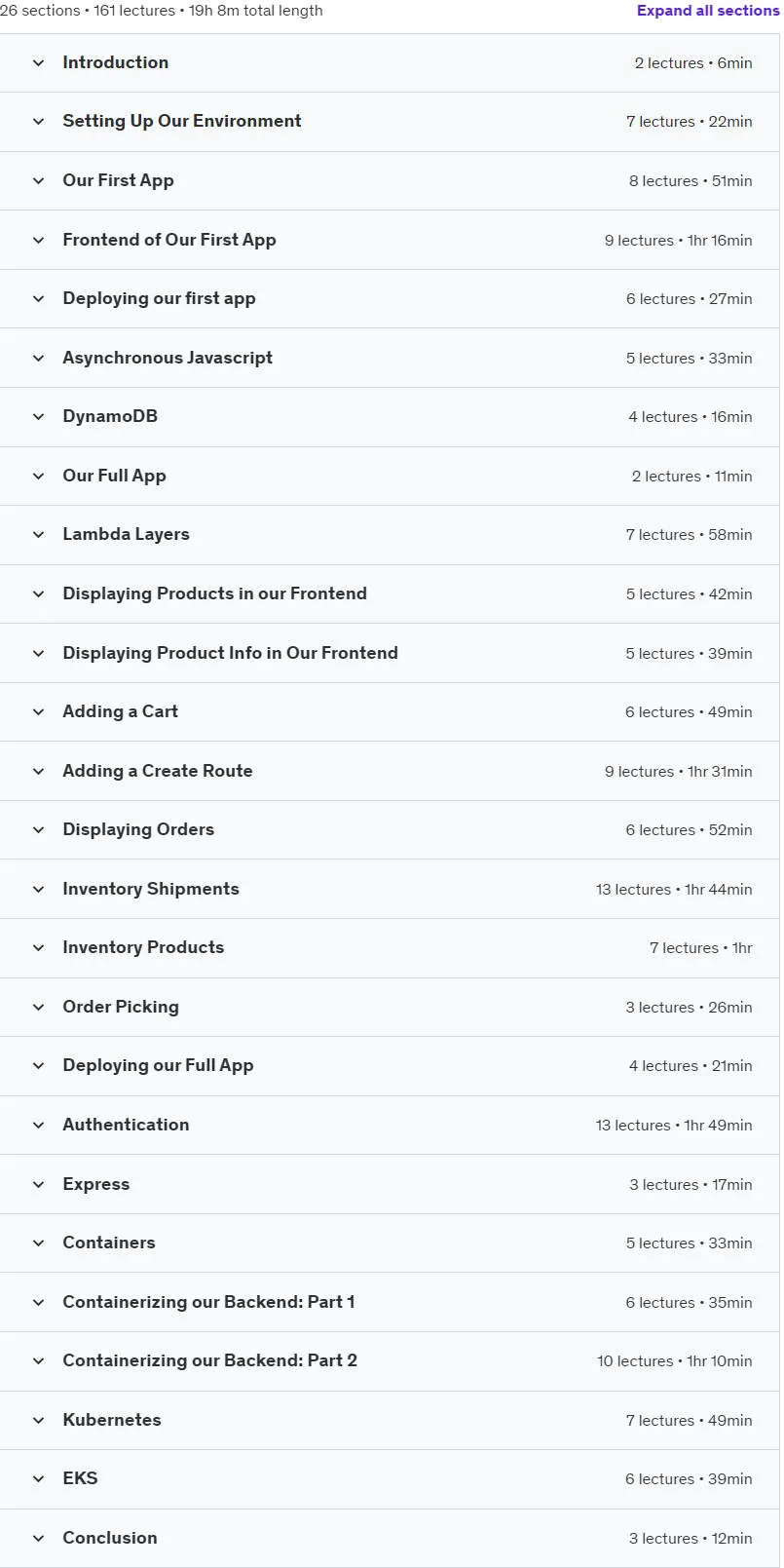784x1568 pixels.
Task: Open the DynamoDB section
Action: point(390,417)
